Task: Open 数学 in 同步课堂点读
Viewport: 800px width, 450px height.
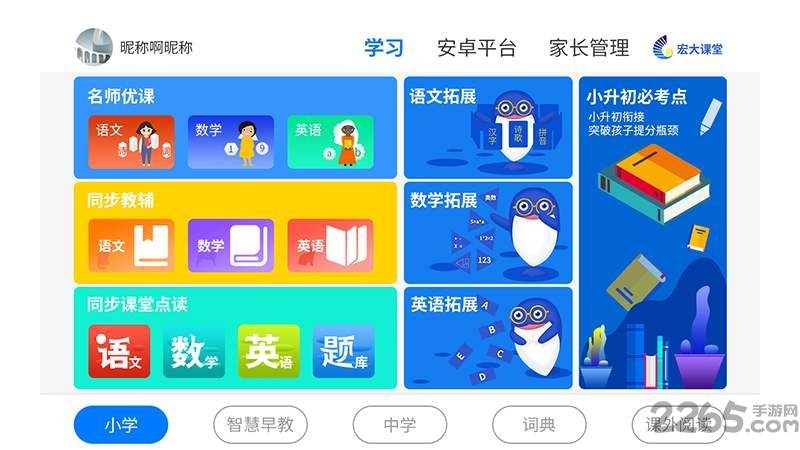Action: tap(194, 351)
